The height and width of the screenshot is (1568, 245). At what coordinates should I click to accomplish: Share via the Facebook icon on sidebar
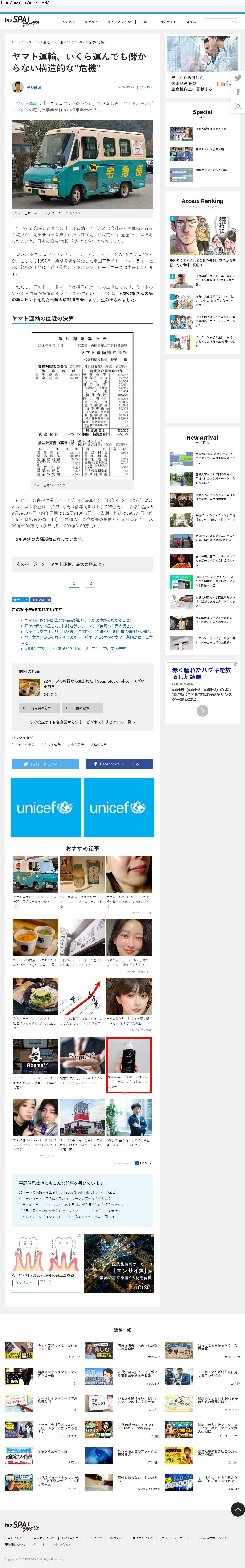pyautogui.click(x=238, y=92)
